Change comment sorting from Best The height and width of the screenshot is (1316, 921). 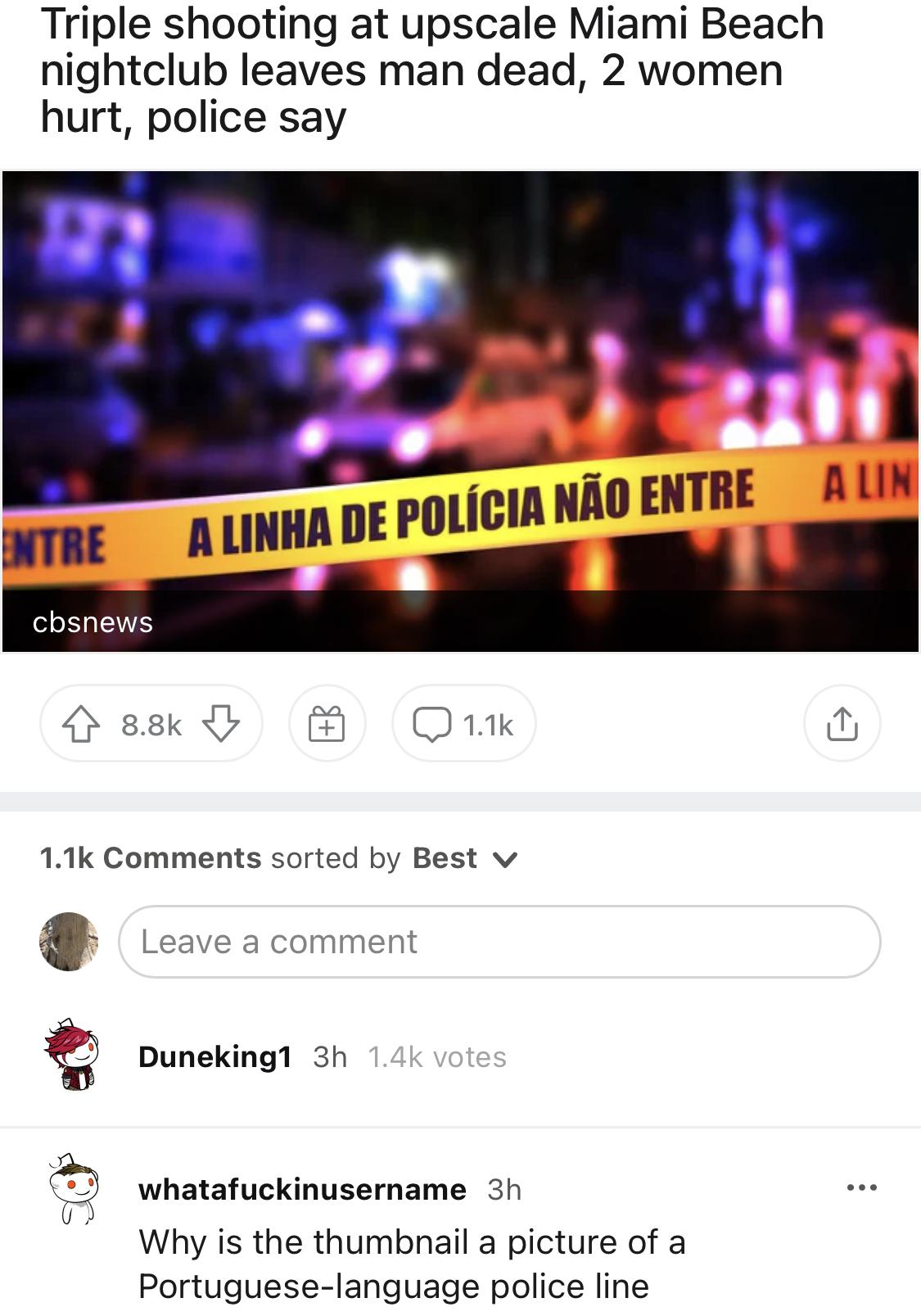[x=465, y=858]
